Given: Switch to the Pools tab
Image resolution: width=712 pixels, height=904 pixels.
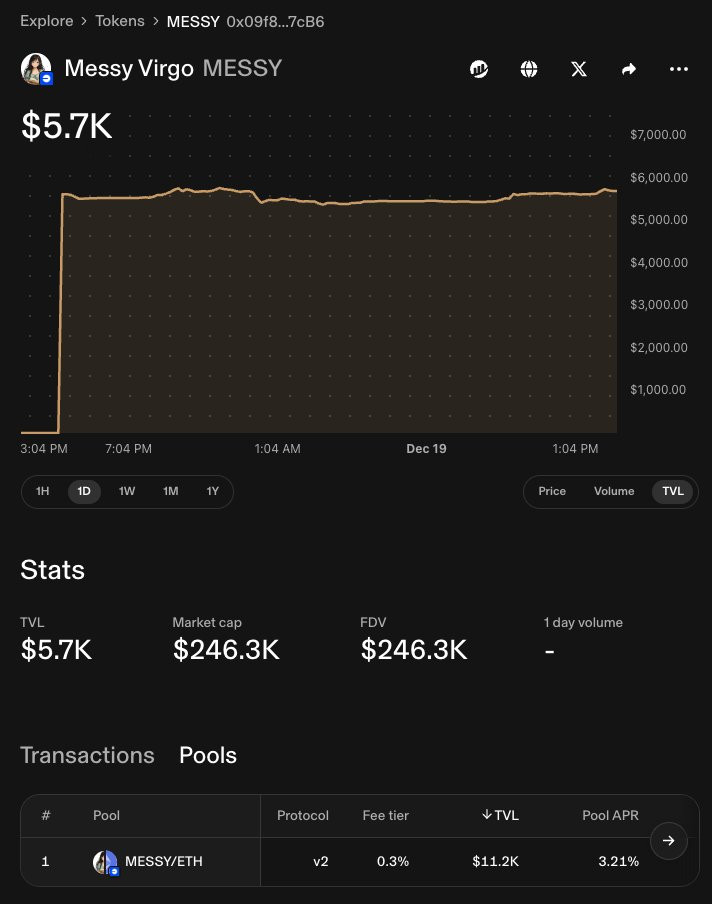Looking at the screenshot, I should coord(208,755).
